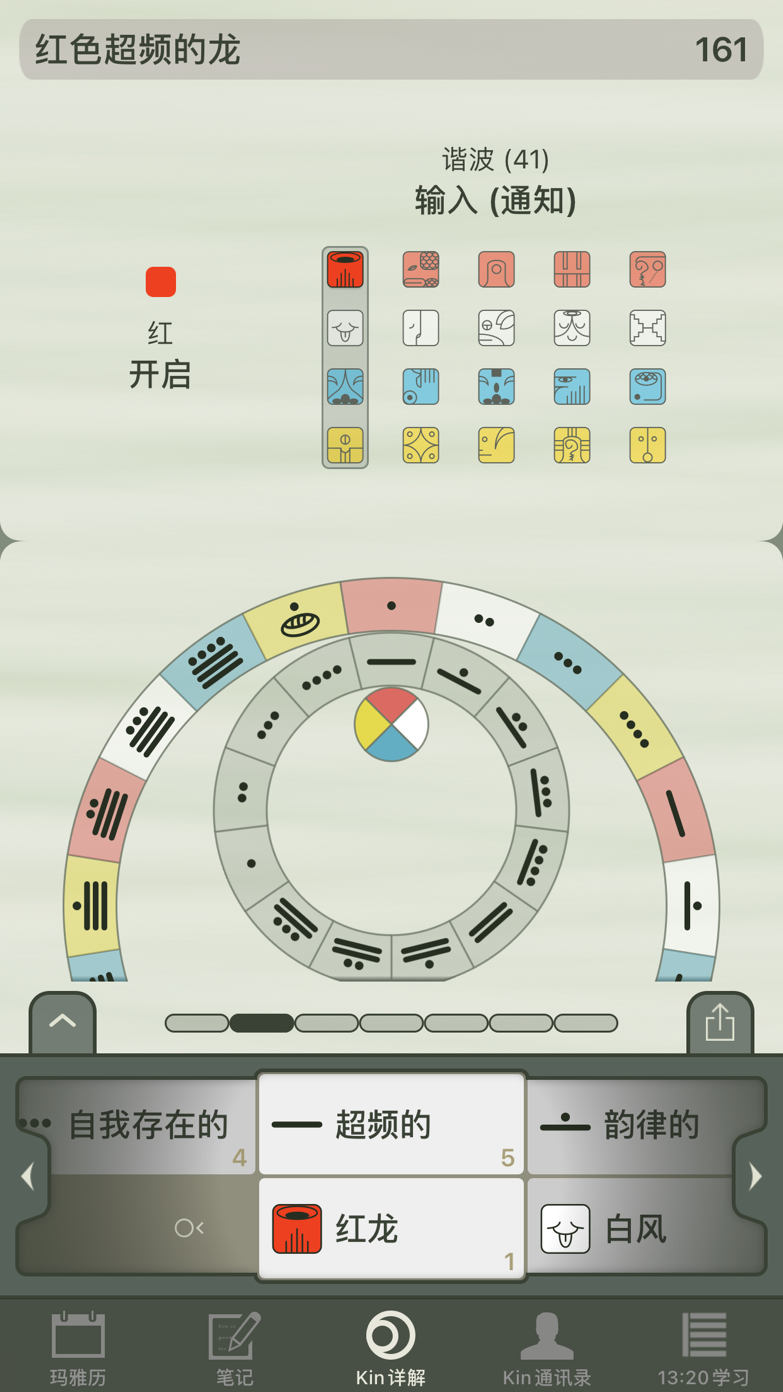
Task: Select the first page indicator segment
Action: click(197, 1023)
